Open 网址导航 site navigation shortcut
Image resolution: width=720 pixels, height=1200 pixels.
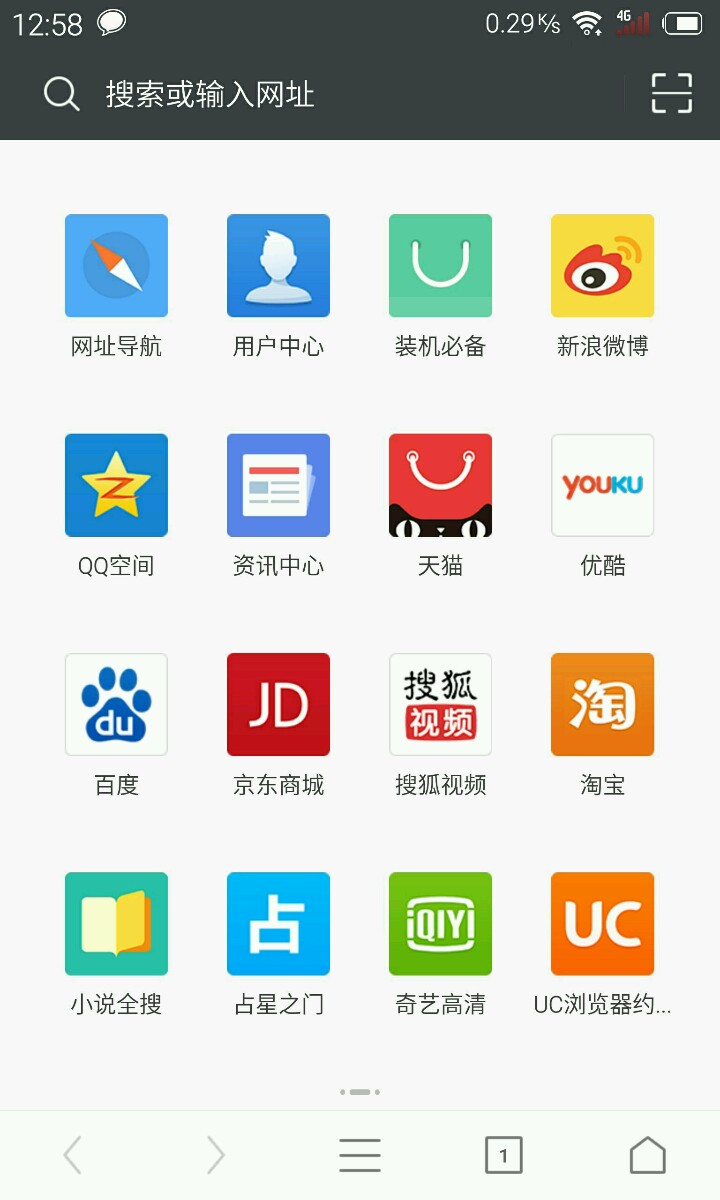click(116, 266)
